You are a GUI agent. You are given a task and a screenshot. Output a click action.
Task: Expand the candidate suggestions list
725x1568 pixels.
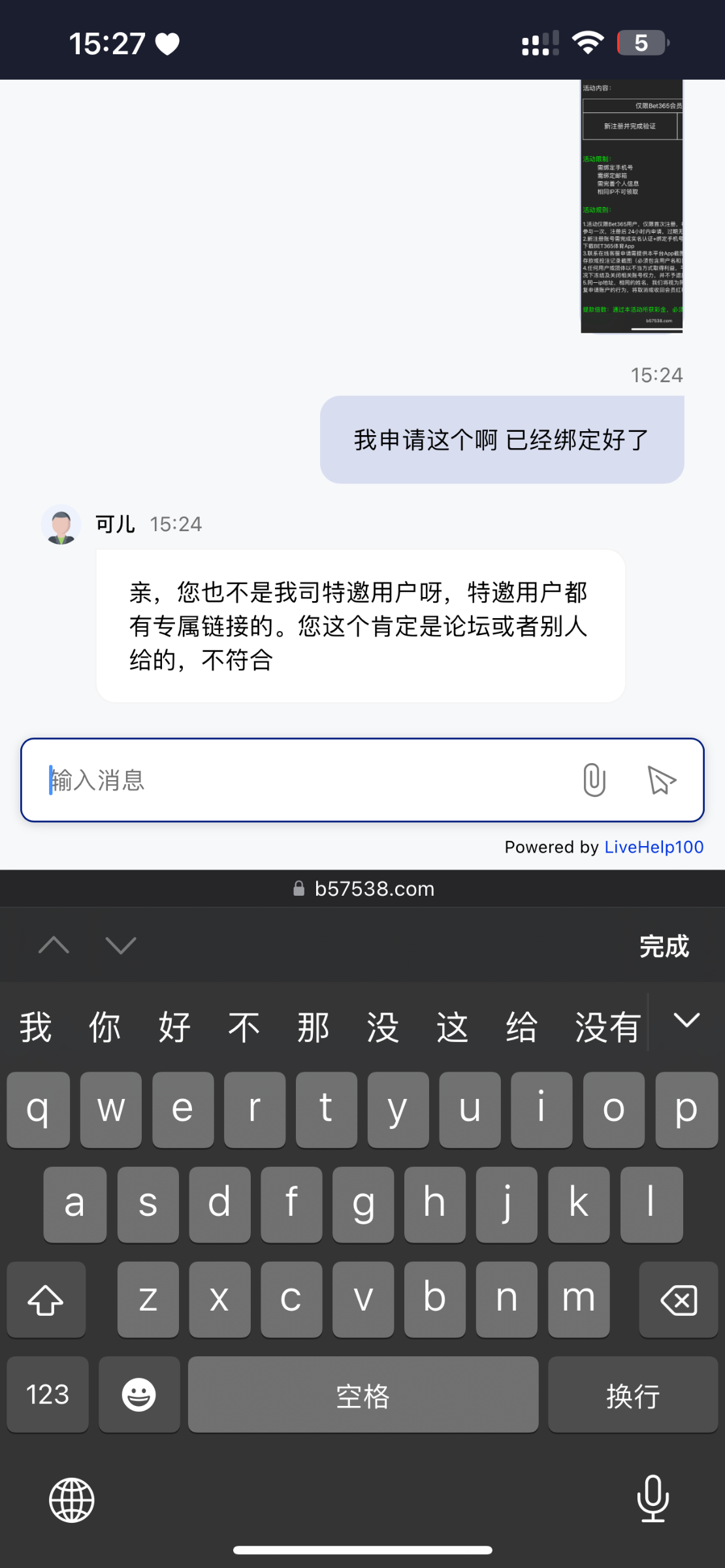pyautogui.click(x=686, y=1021)
